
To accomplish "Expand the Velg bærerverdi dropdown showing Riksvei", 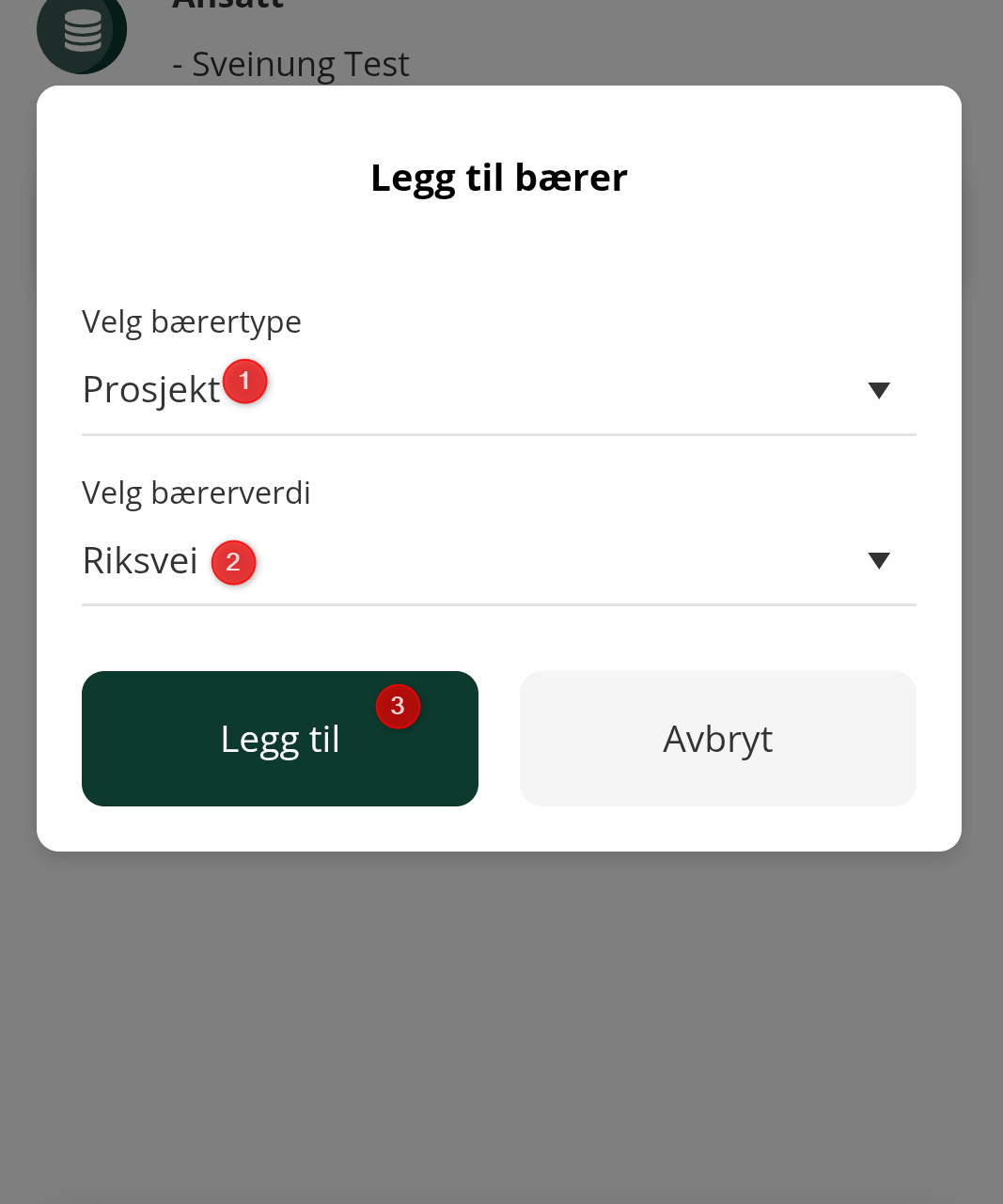I will pyautogui.click(x=498, y=561).
